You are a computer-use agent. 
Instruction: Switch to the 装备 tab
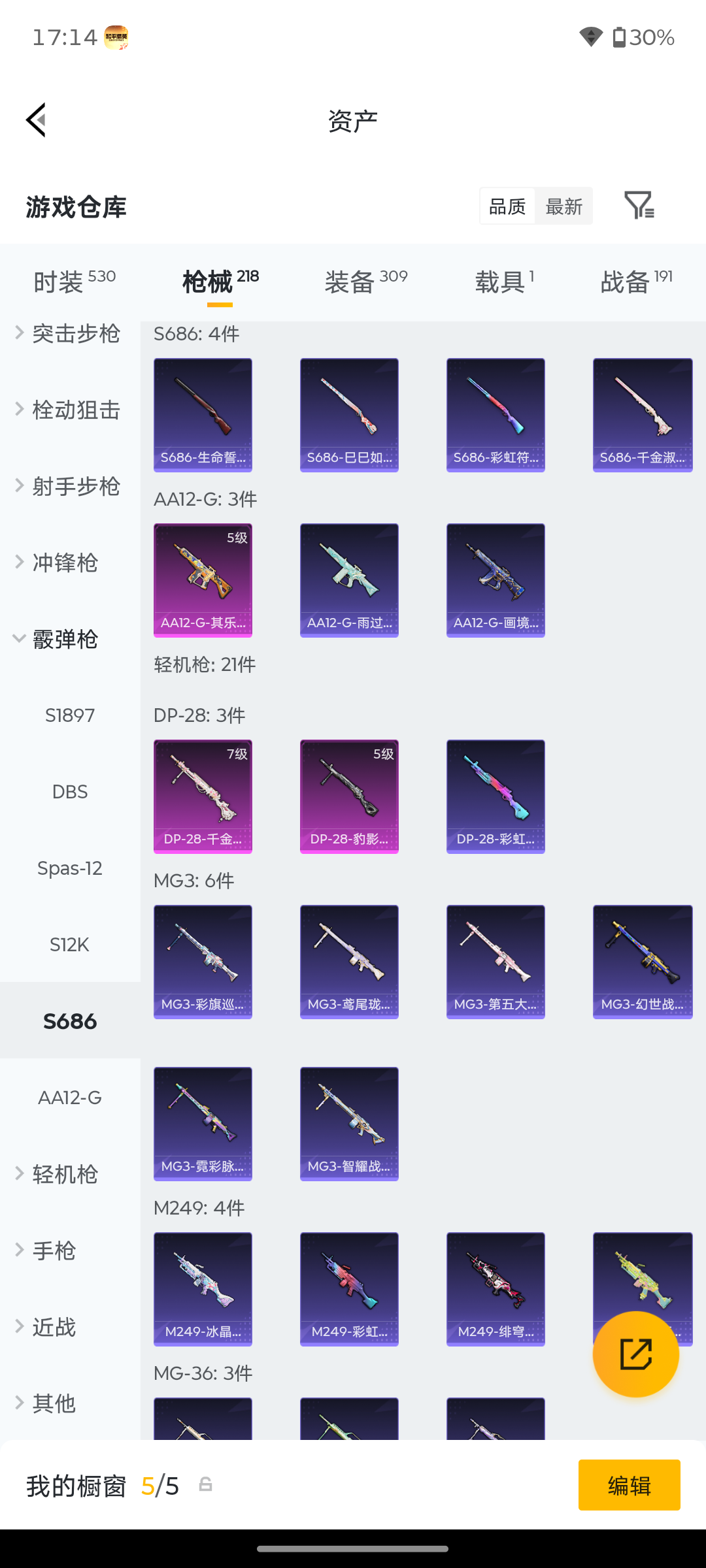tap(366, 282)
